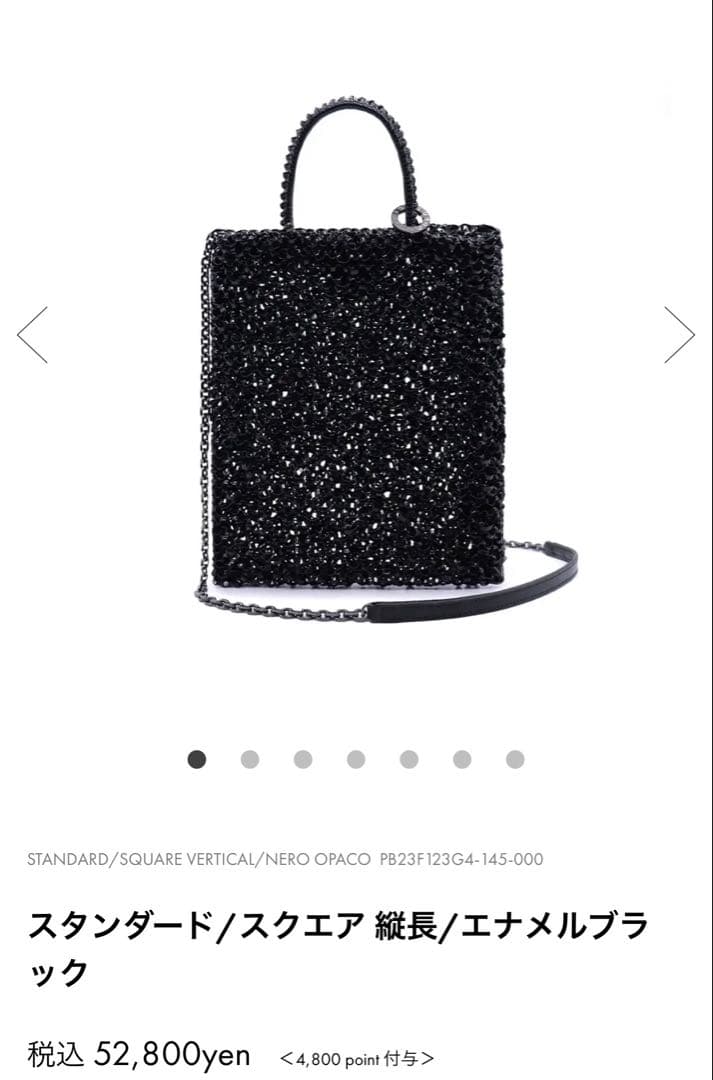This screenshot has width=713, height=1080.
Task: Jump to the third image dot
Action: click(x=303, y=760)
